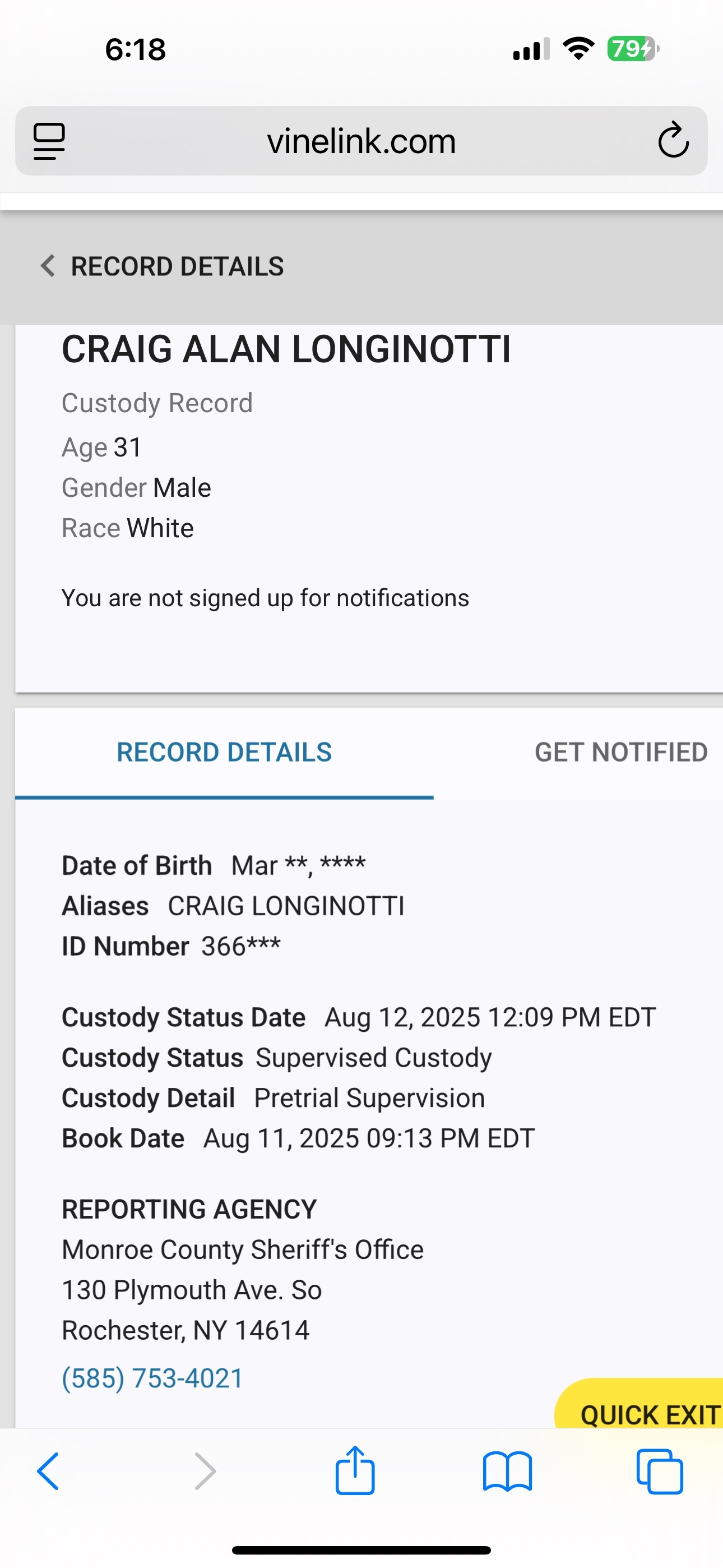Open the Safari share sheet
723x1568 pixels.
355,1470
